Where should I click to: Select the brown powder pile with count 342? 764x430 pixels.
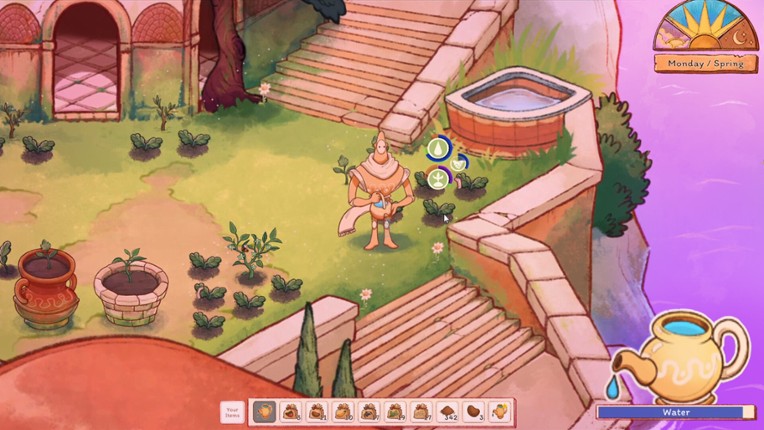448,412
